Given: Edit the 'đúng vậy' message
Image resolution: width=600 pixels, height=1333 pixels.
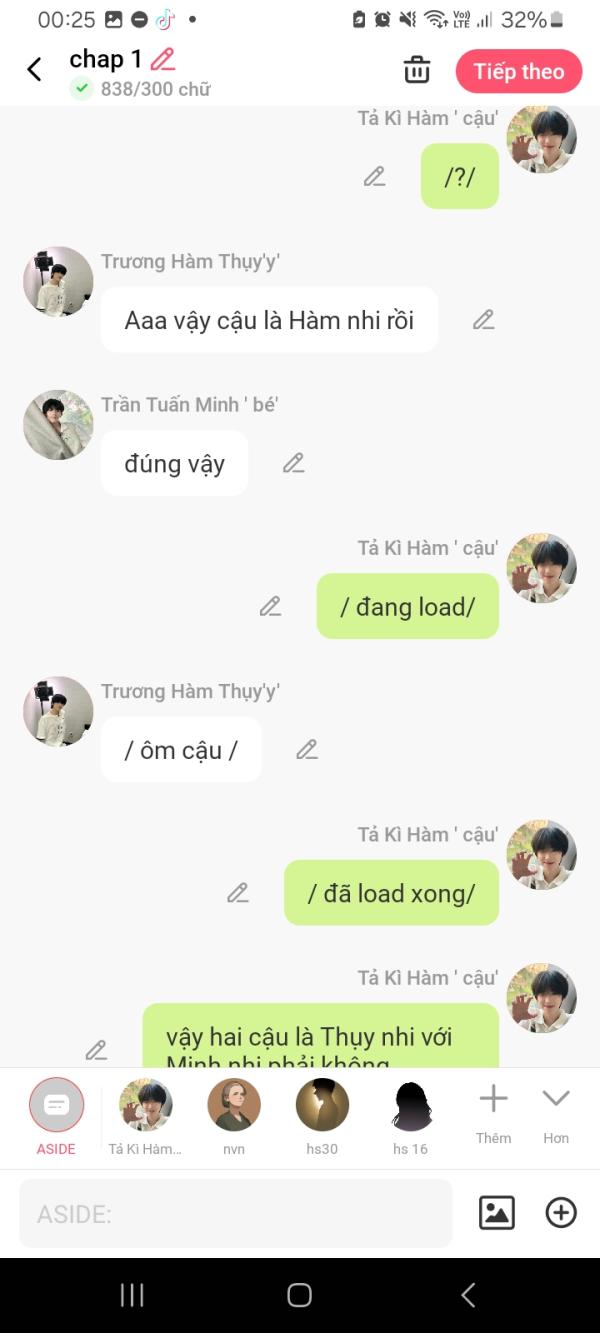Looking at the screenshot, I should [293, 463].
